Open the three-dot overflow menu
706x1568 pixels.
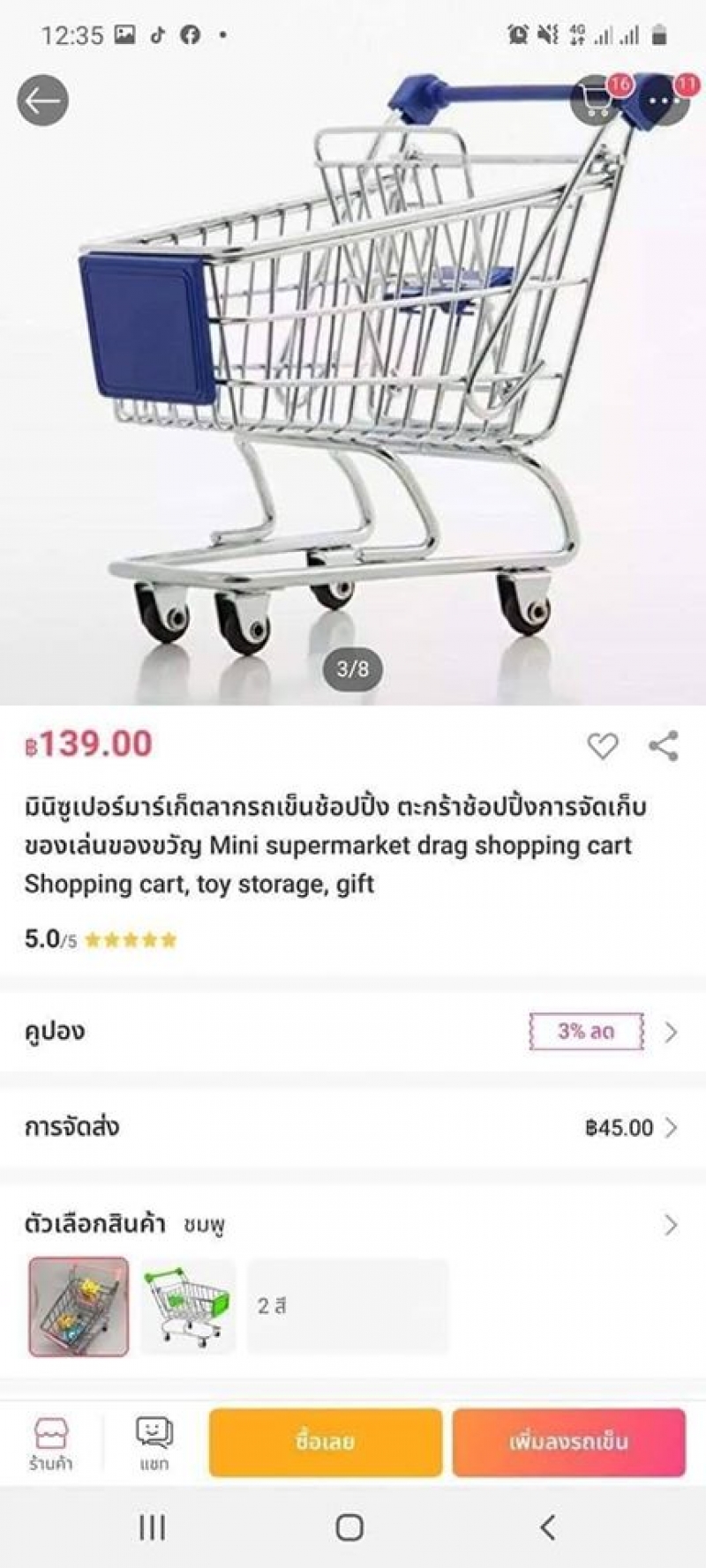click(662, 101)
